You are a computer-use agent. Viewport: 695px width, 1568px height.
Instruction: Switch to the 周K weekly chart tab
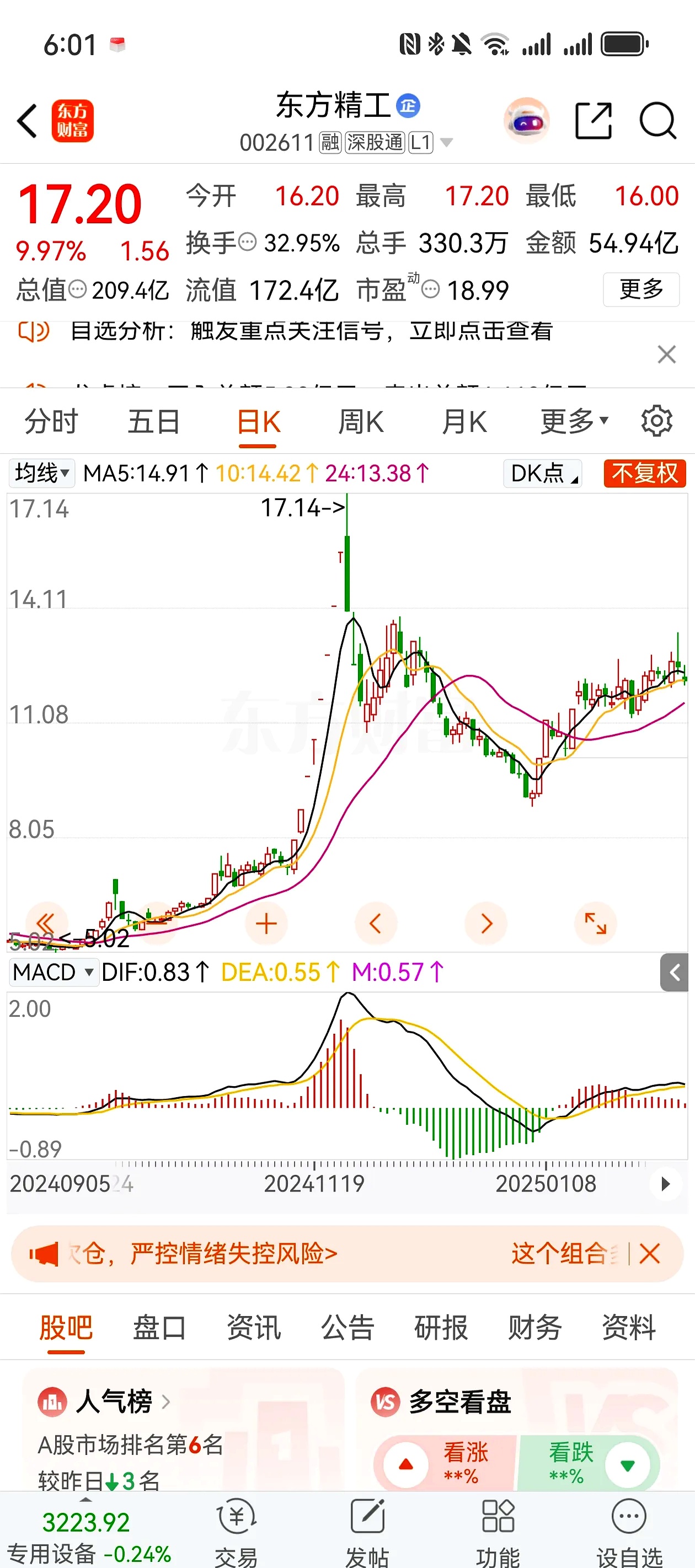pyautogui.click(x=361, y=420)
